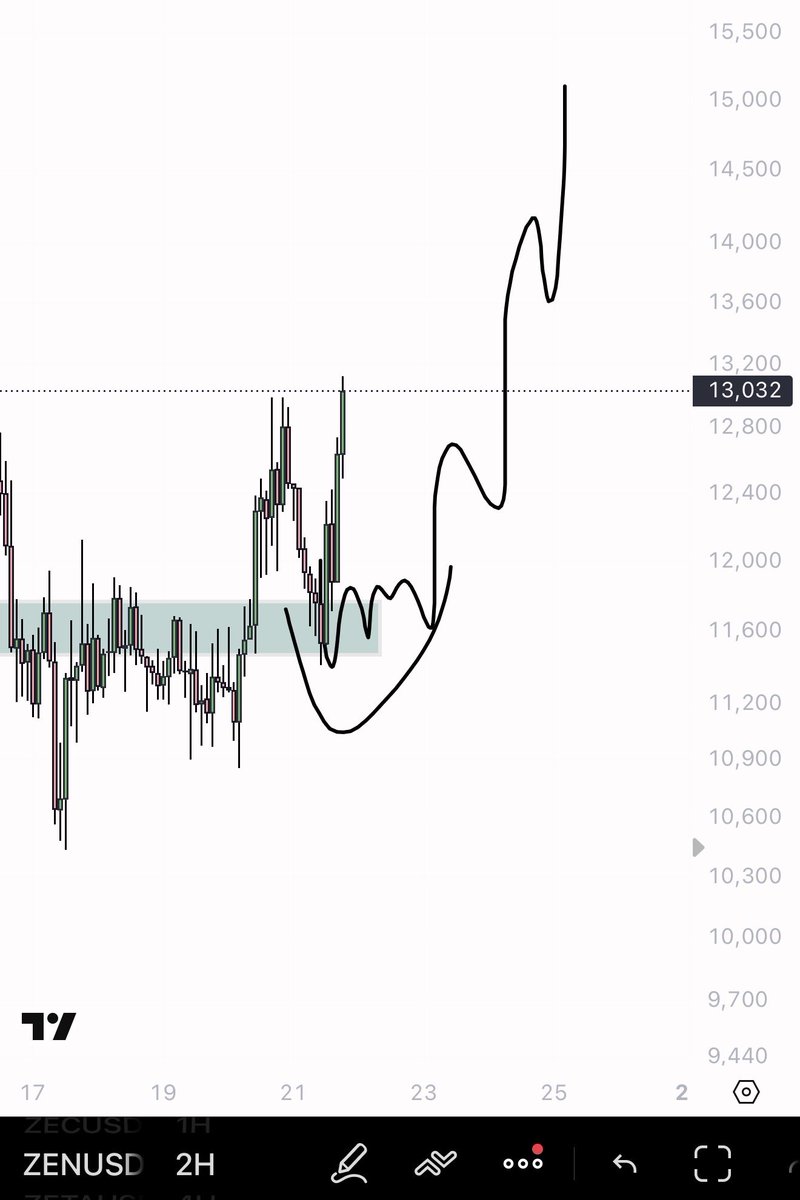Open the indicators menu

[x=435, y=1163]
